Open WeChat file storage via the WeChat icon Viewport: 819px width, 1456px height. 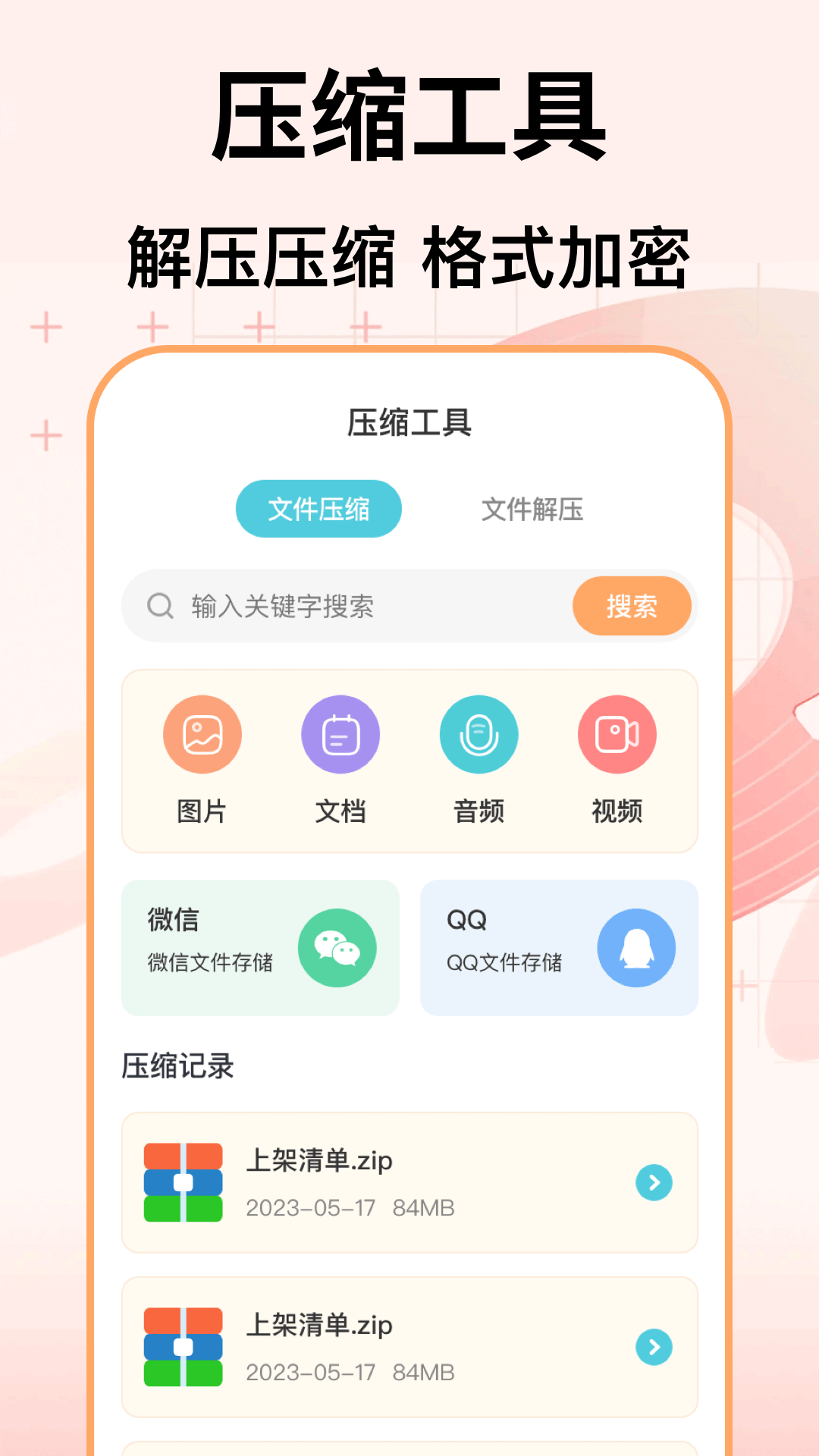tap(339, 948)
